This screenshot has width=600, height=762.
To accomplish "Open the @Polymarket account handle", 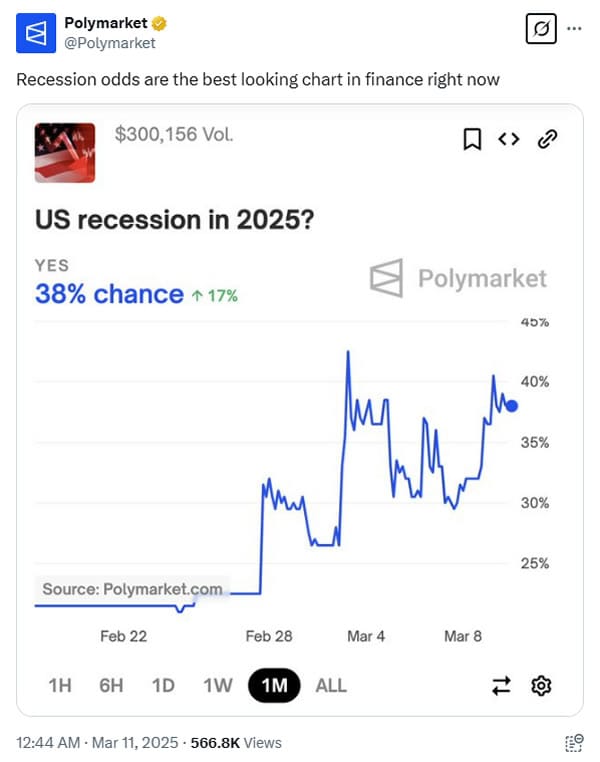I will coord(109,43).
